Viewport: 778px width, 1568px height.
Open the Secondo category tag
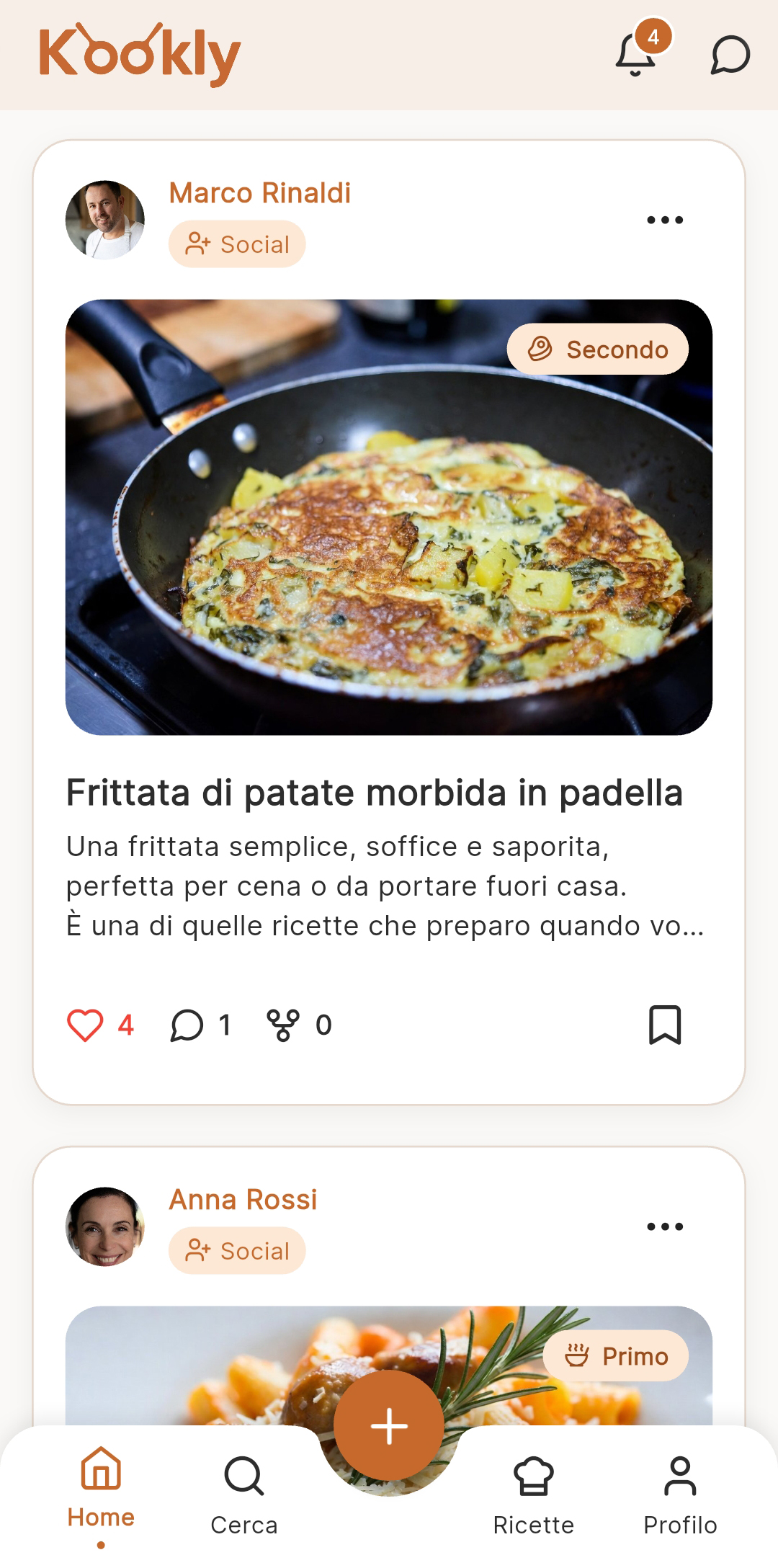[x=597, y=348]
